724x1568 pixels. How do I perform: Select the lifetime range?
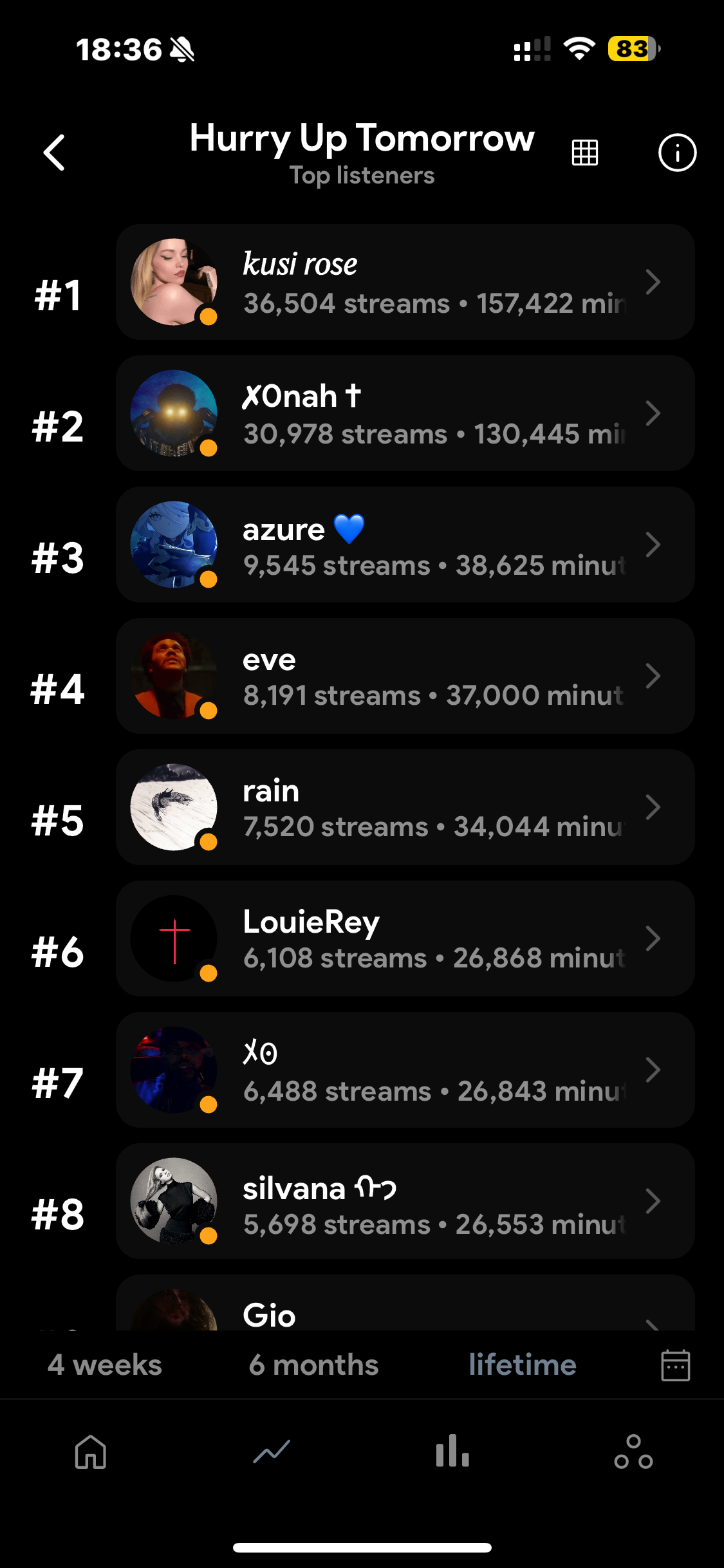pyautogui.click(x=522, y=1365)
